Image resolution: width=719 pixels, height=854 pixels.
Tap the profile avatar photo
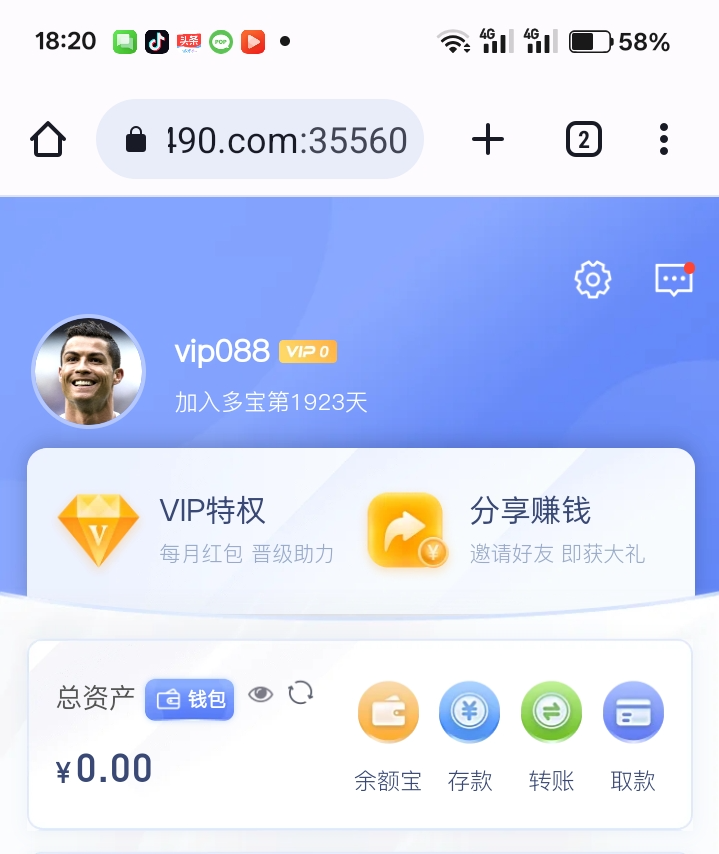click(x=89, y=372)
